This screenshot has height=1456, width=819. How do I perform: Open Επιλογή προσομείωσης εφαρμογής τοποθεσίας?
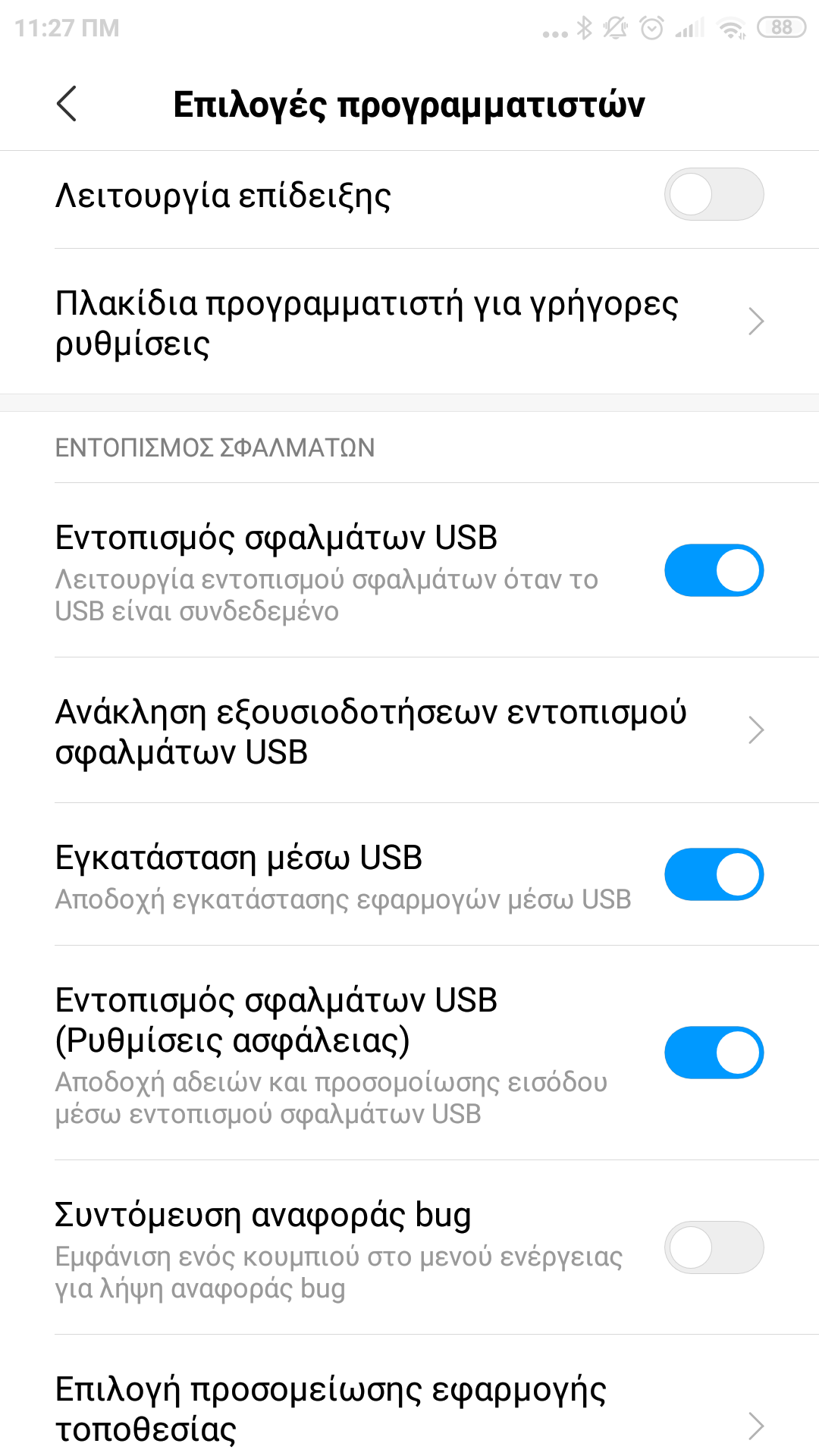coord(409,1409)
